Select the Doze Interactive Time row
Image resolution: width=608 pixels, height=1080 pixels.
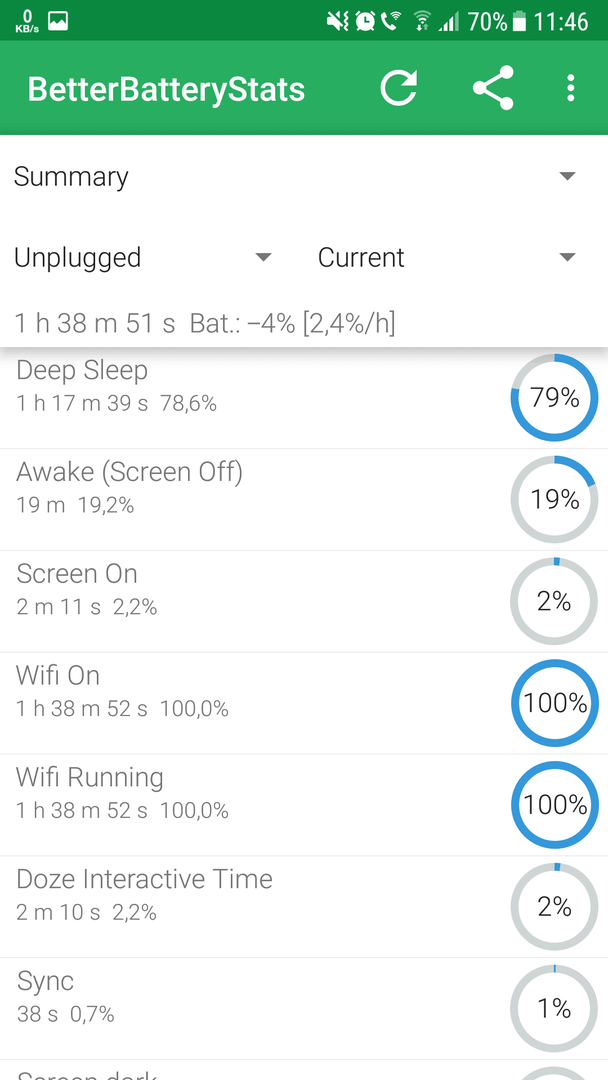click(x=304, y=907)
